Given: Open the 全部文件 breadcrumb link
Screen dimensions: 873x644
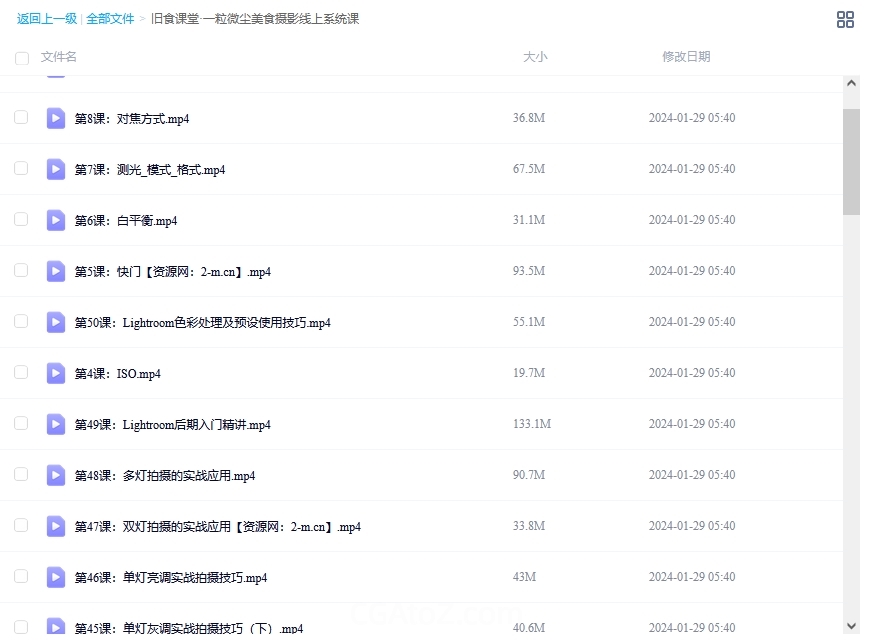Looking at the screenshot, I should pos(110,19).
